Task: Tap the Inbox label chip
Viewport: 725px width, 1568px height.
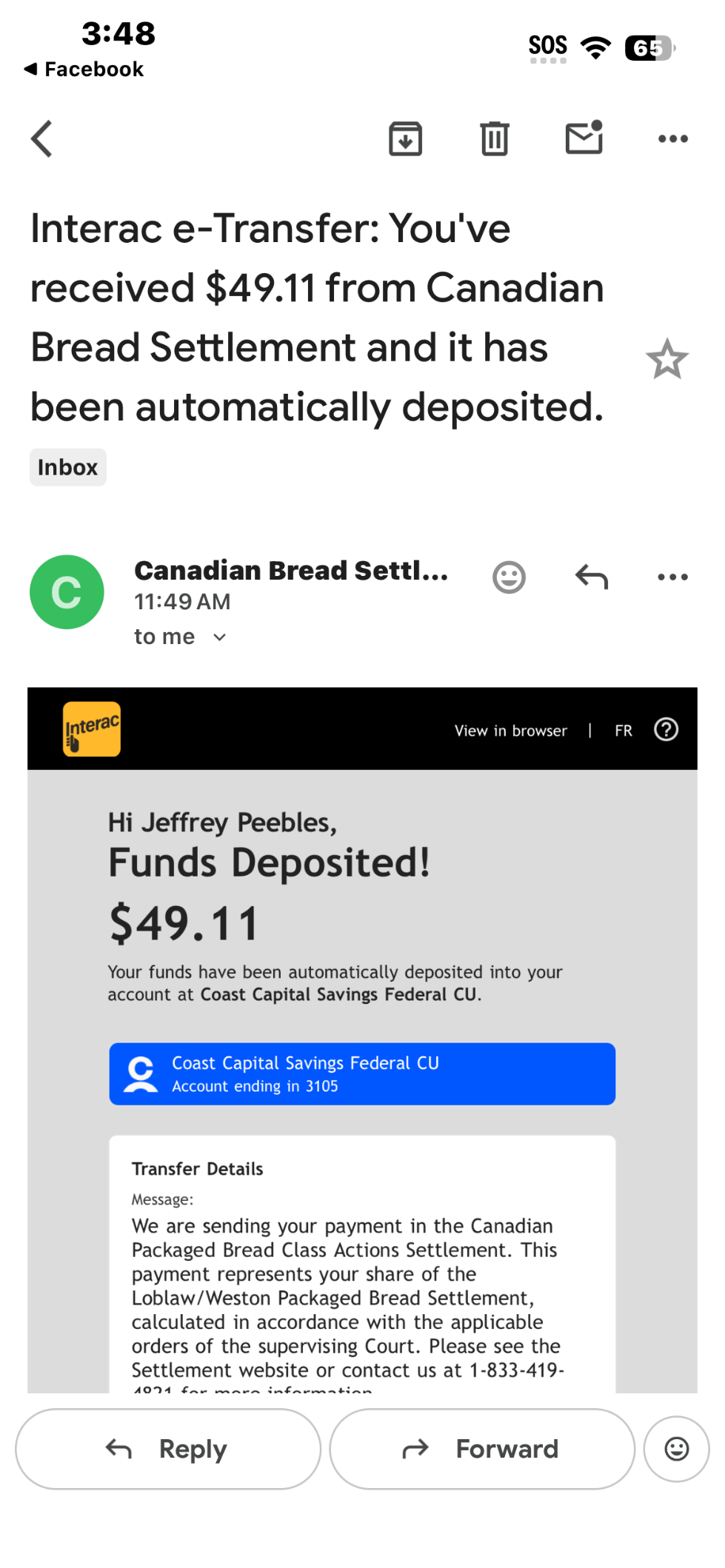Action: tap(68, 467)
